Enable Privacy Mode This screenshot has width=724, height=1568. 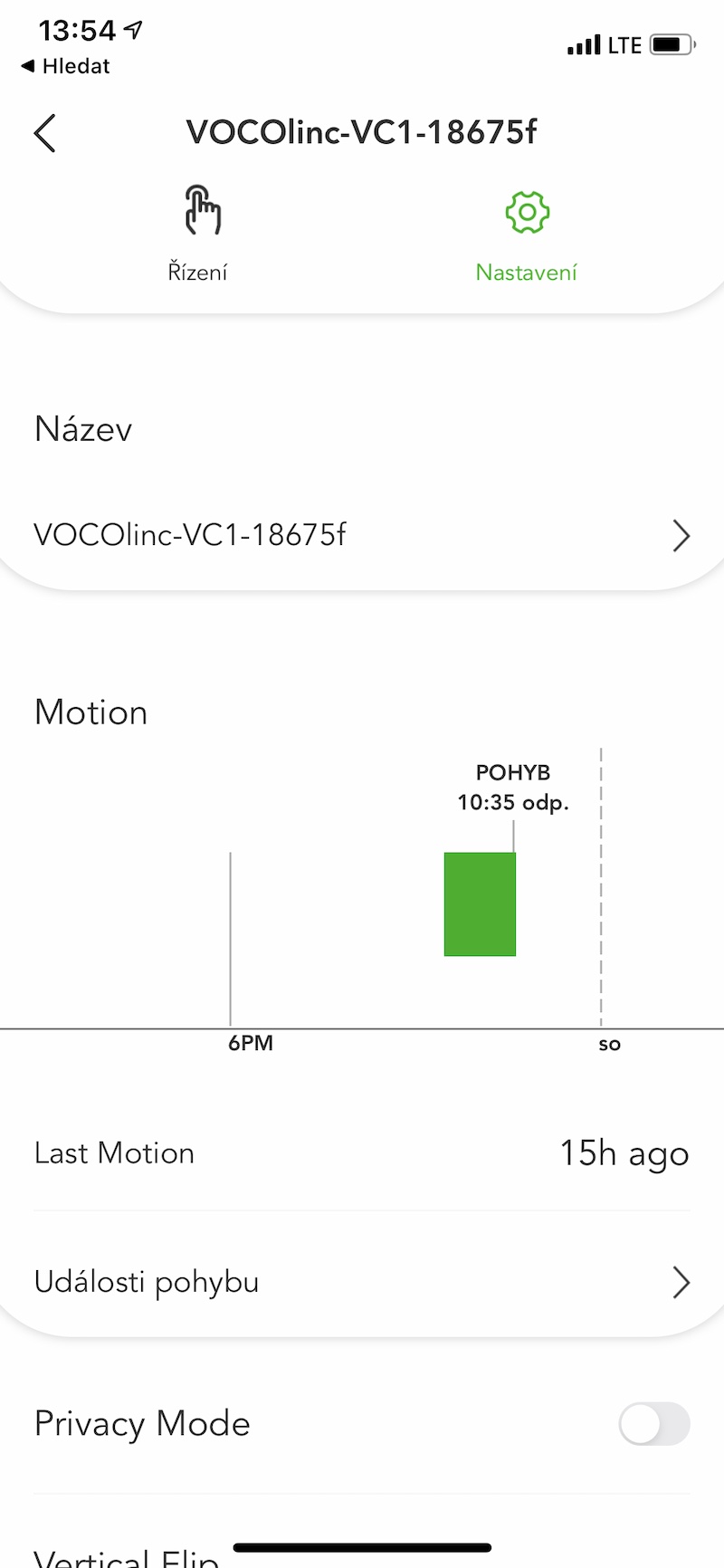coord(654,1424)
